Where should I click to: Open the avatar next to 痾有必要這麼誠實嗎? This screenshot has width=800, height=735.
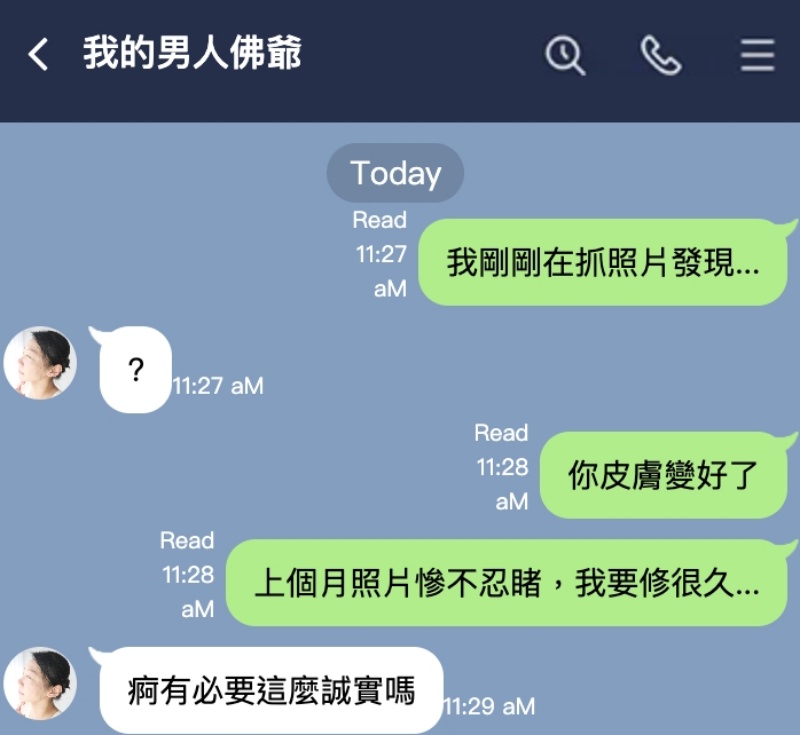coord(40,683)
